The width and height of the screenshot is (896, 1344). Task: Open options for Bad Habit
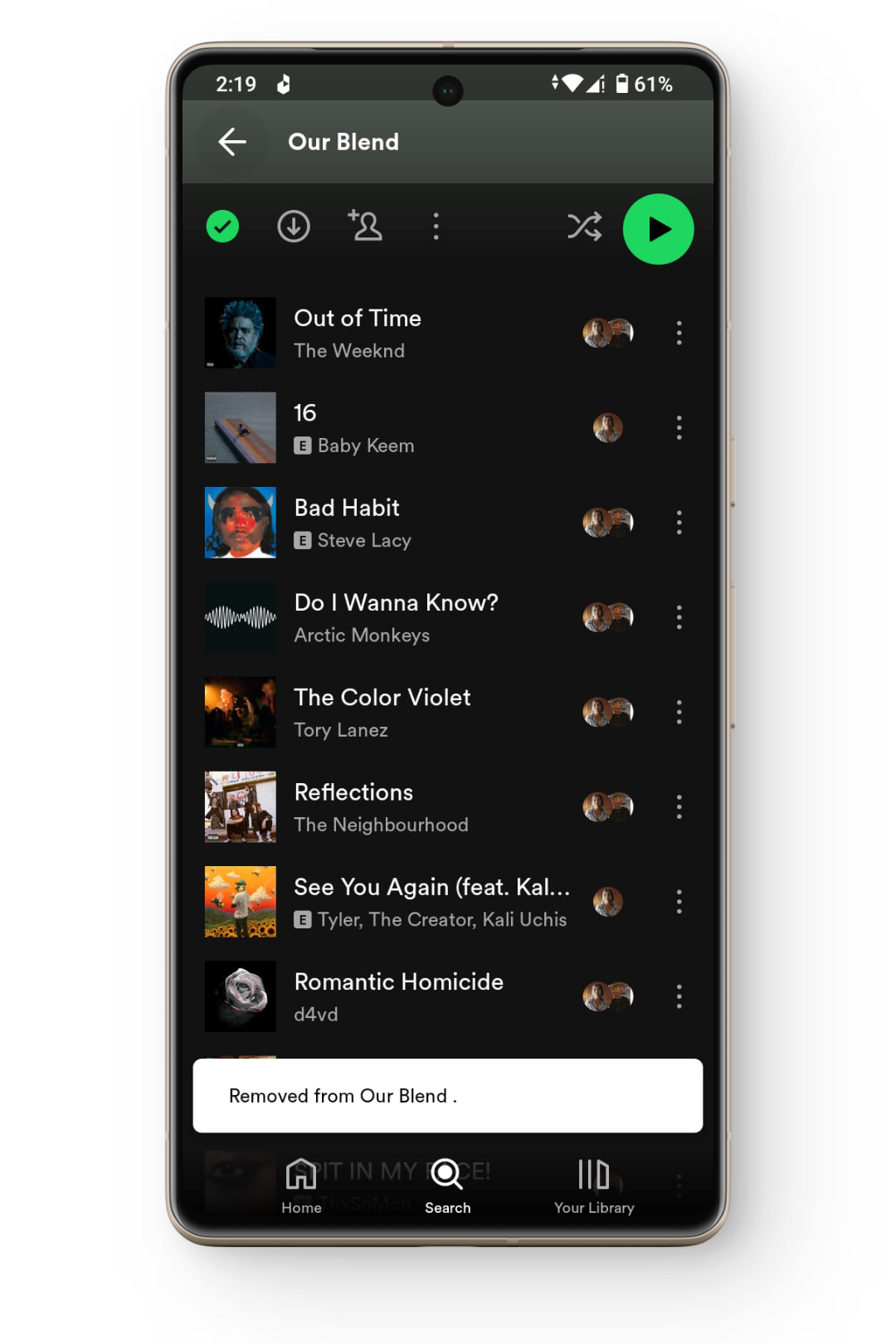click(x=679, y=523)
